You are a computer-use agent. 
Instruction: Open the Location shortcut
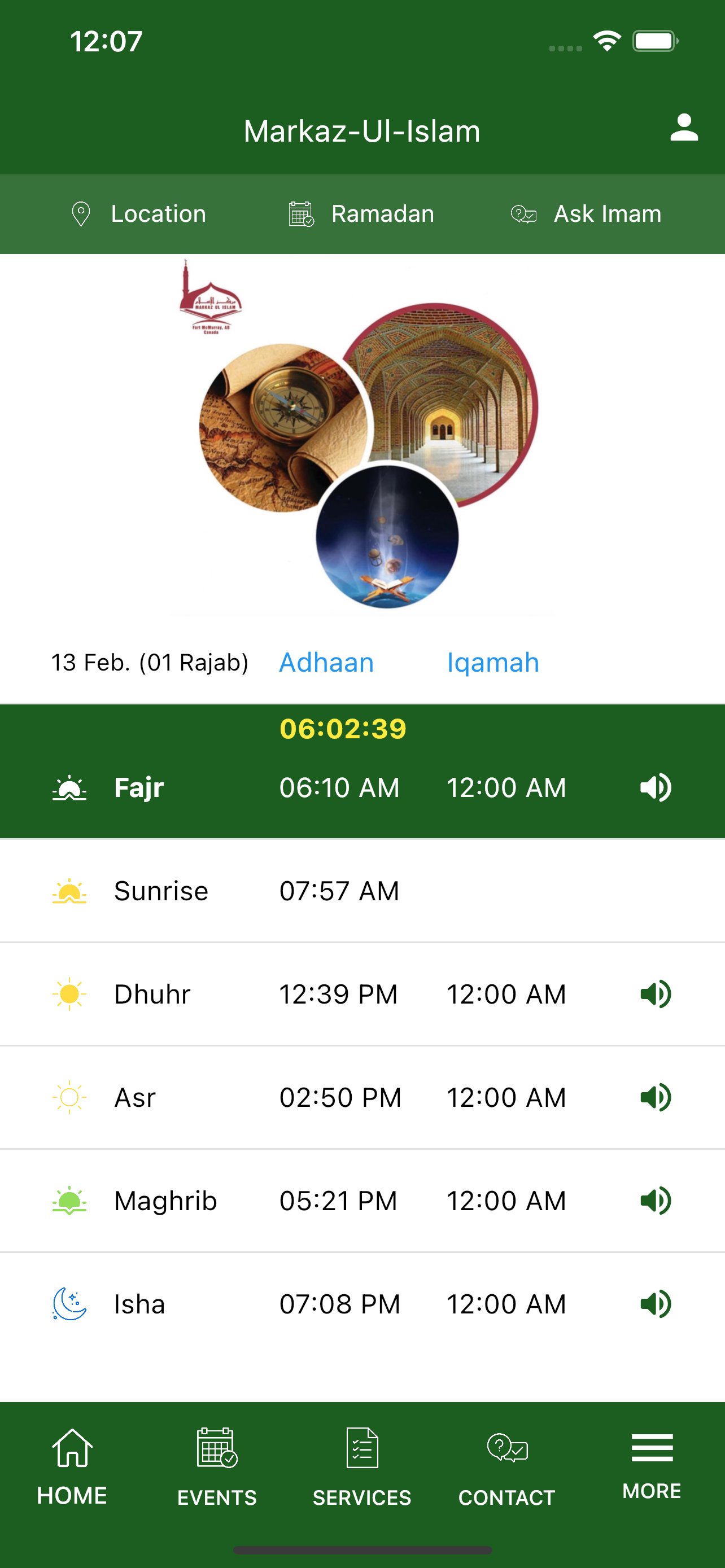[139, 214]
